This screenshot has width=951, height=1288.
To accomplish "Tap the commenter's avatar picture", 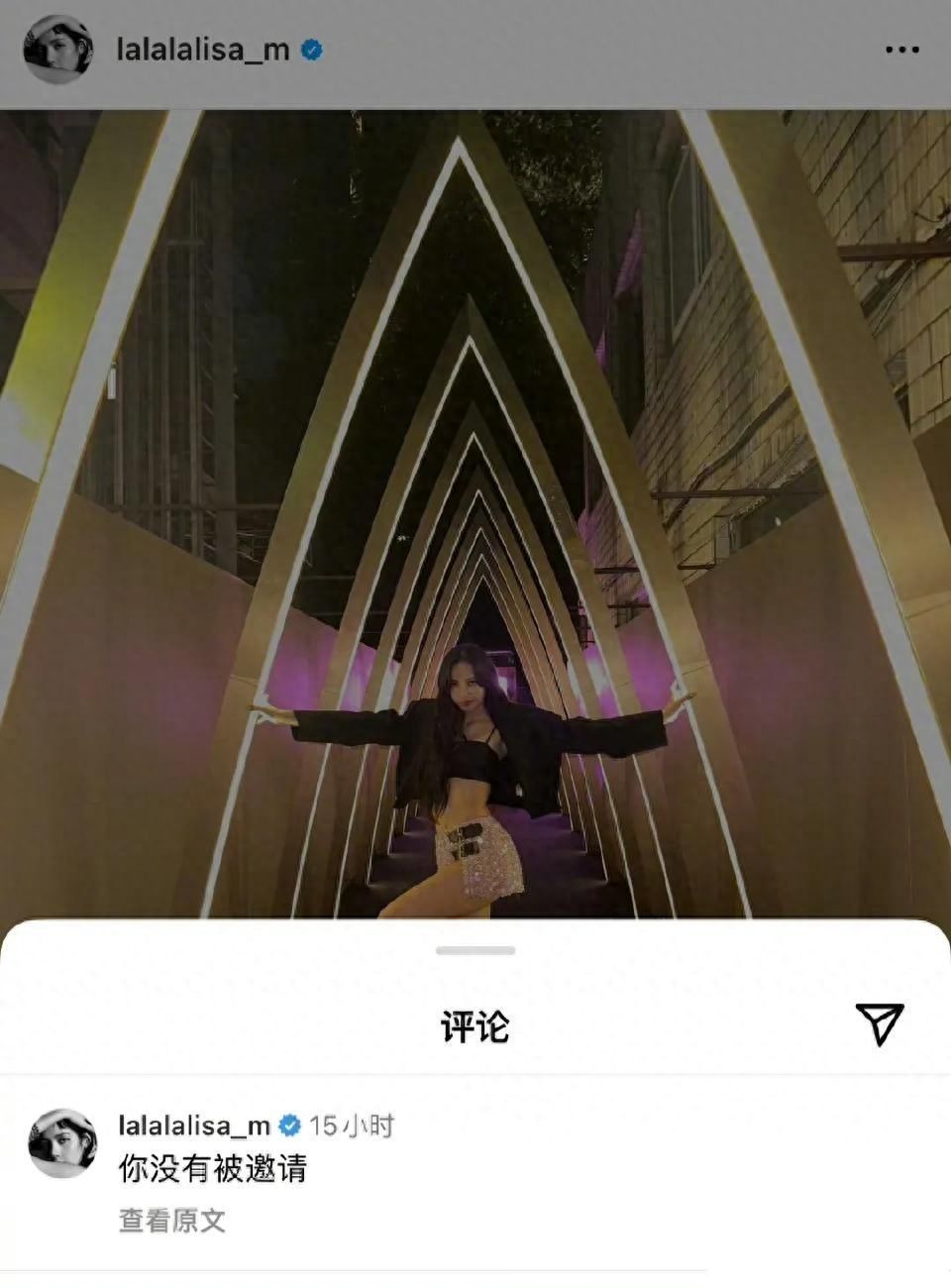I will pyautogui.click(x=63, y=1143).
